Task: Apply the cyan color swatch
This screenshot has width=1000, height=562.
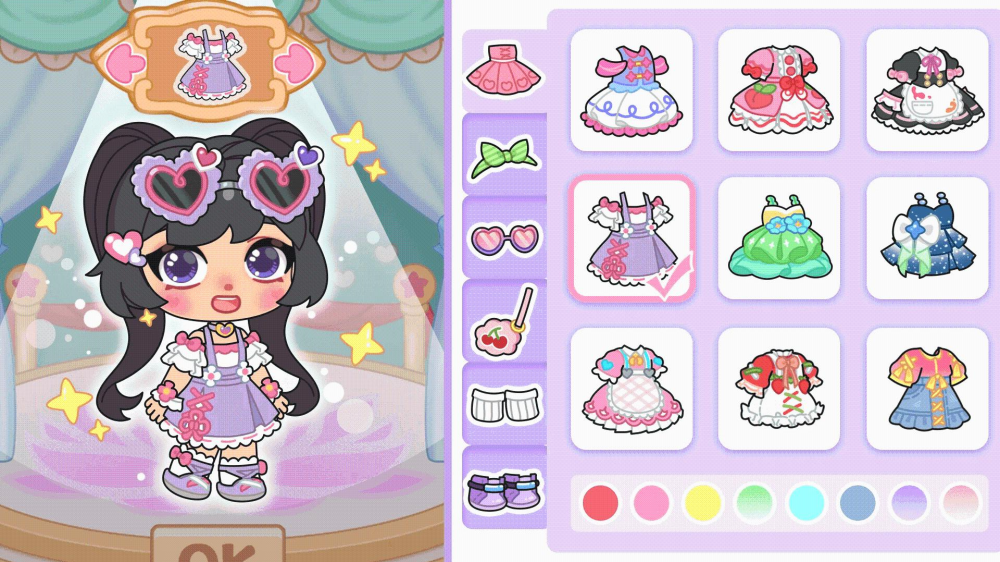Action: point(806,502)
